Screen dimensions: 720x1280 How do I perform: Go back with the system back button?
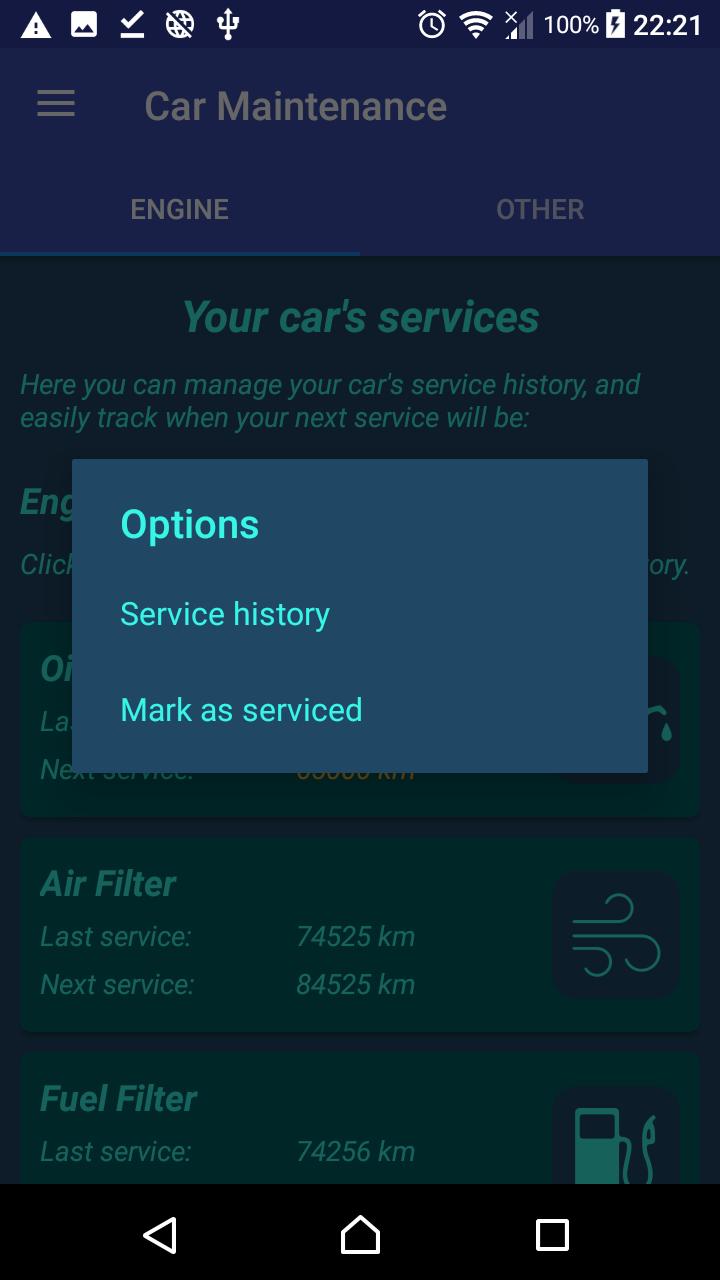tap(160, 1234)
